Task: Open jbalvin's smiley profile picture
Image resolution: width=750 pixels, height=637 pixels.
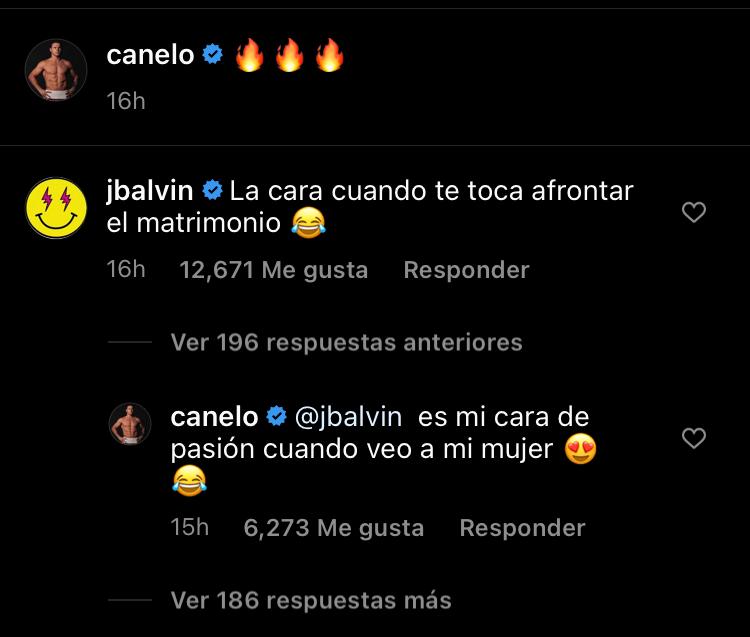Action: pos(54,208)
